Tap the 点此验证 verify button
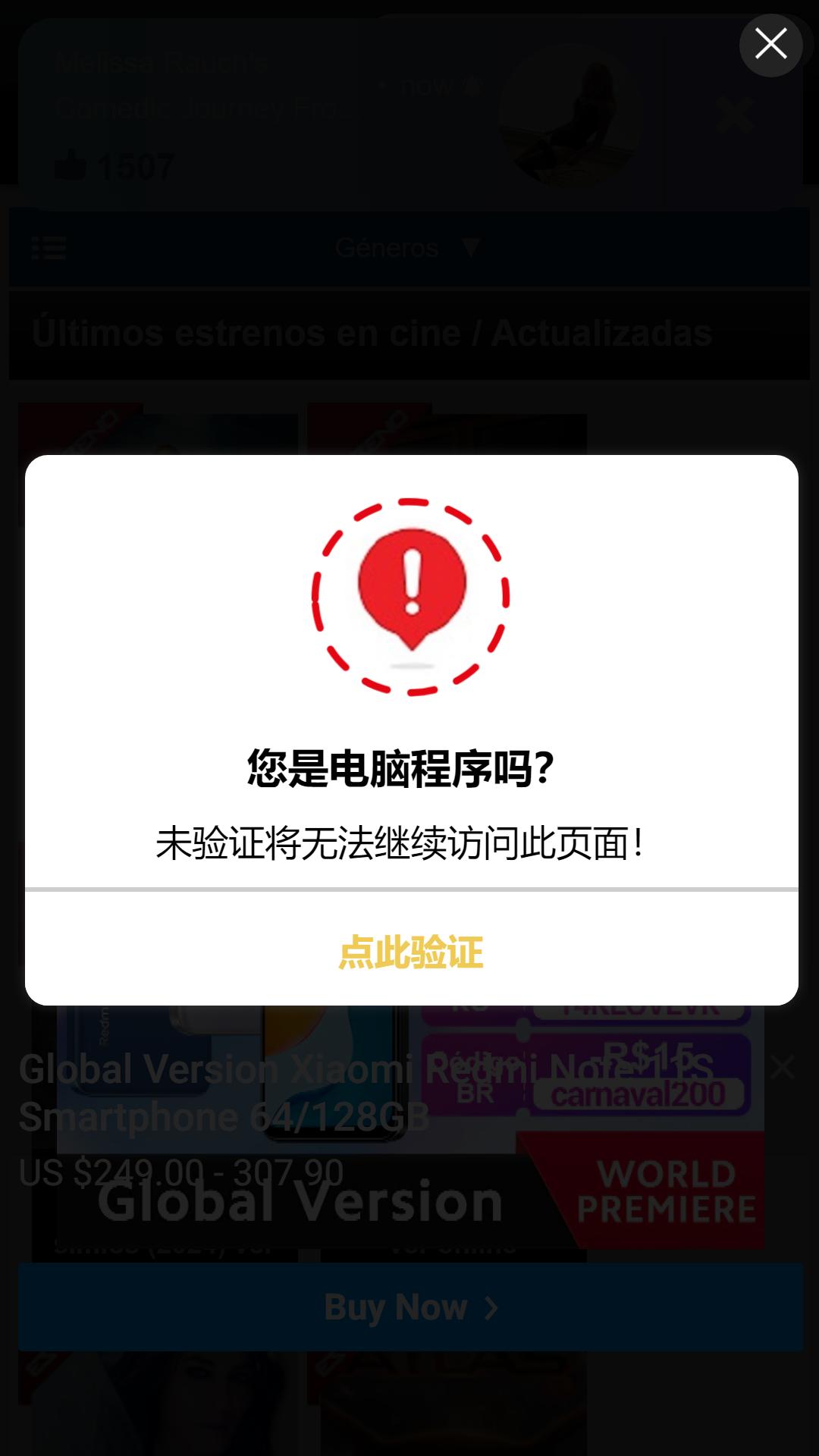Screen dimensions: 819x1456 tap(410, 951)
